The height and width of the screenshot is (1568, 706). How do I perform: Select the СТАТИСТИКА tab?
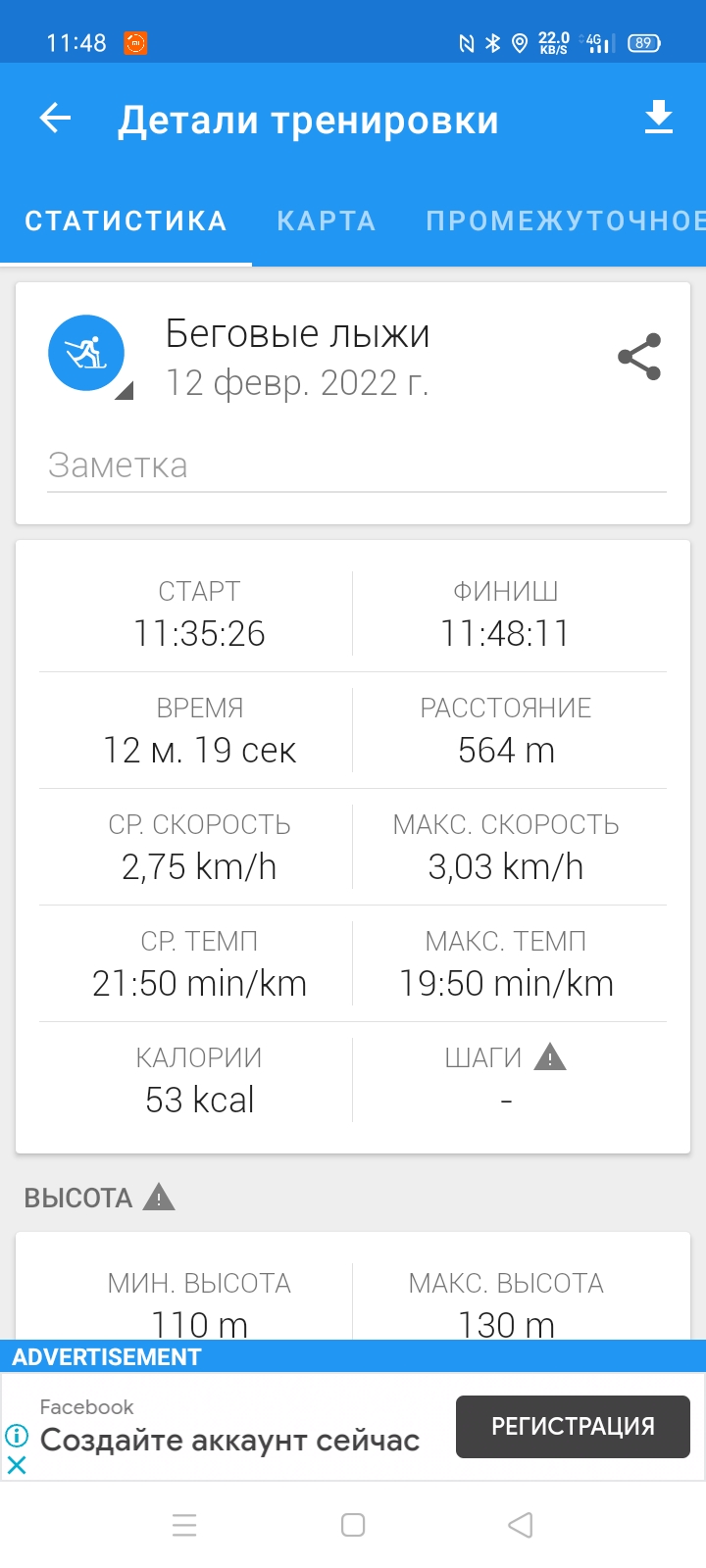click(126, 221)
